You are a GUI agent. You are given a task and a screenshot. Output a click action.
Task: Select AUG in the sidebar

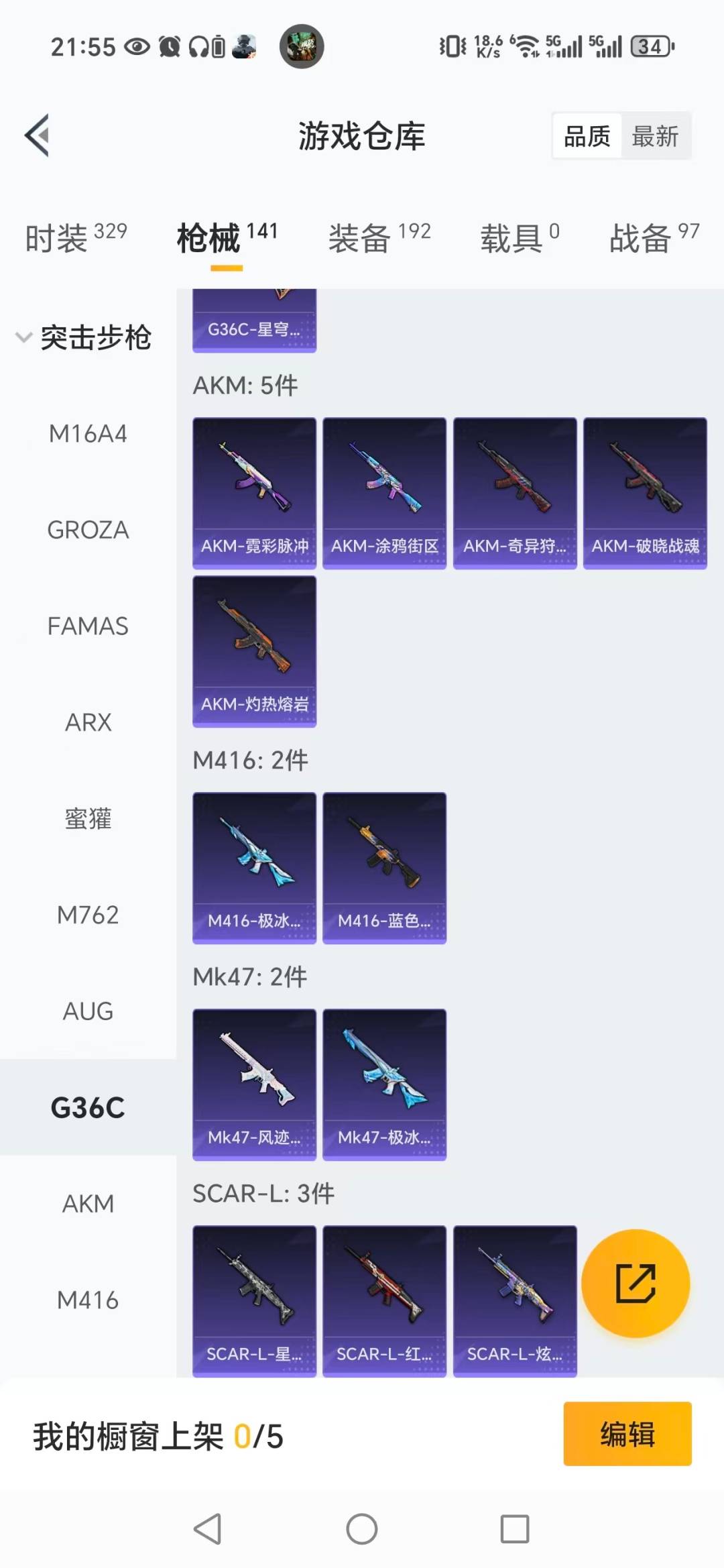tap(88, 1011)
